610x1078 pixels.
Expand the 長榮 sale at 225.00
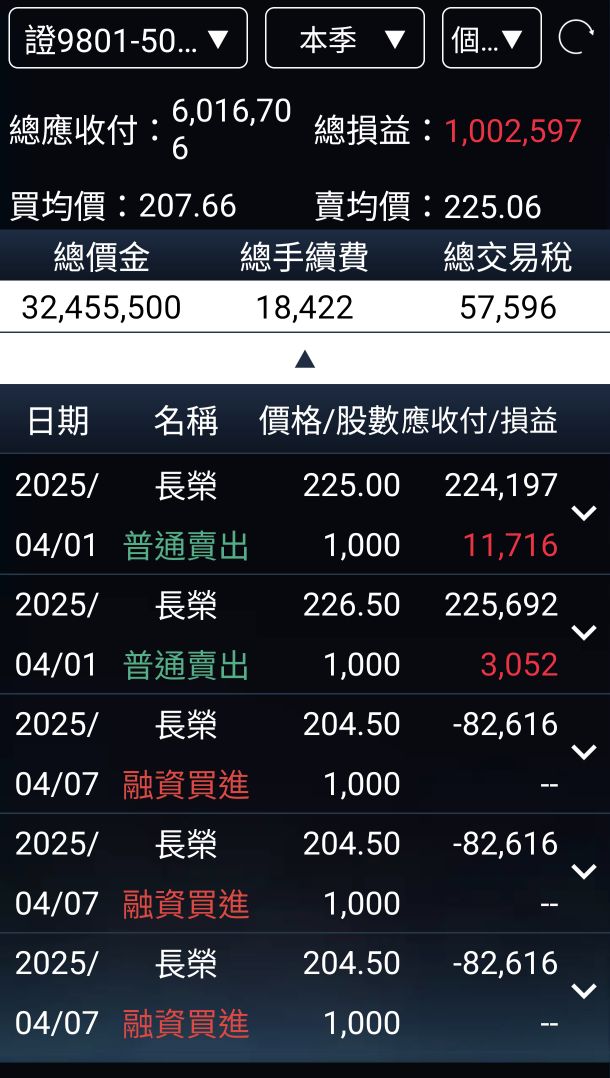click(x=583, y=514)
